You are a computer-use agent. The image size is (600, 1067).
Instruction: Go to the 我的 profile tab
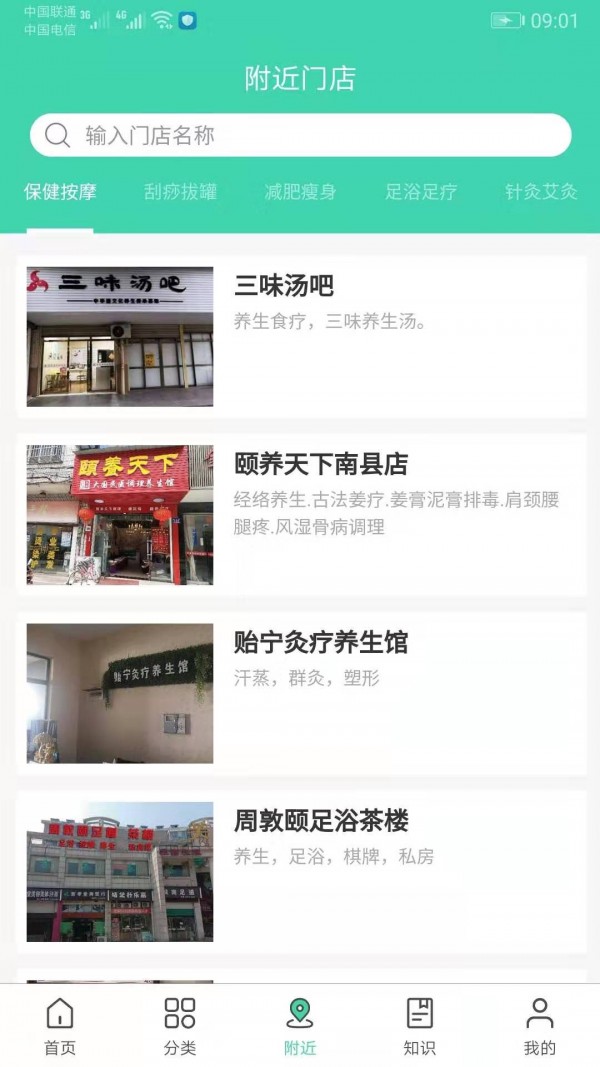click(540, 1027)
